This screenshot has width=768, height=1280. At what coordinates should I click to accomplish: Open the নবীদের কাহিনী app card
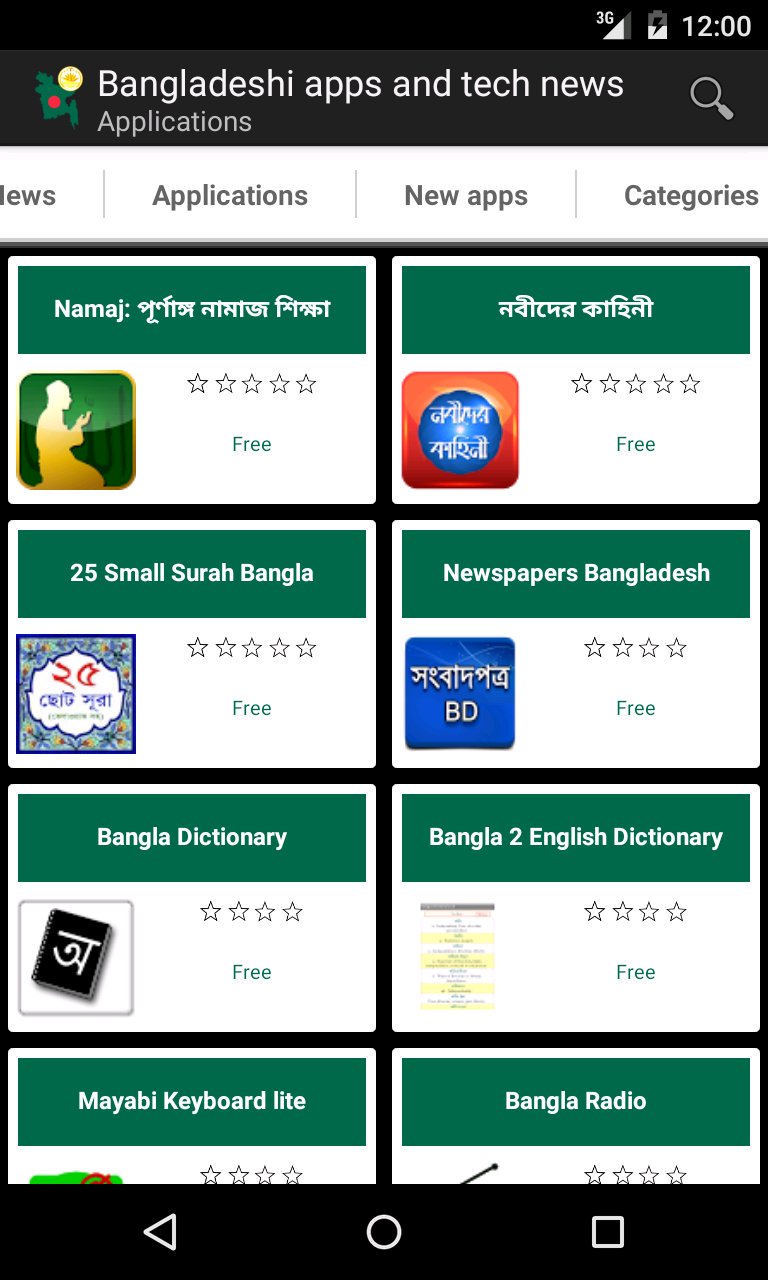point(576,380)
